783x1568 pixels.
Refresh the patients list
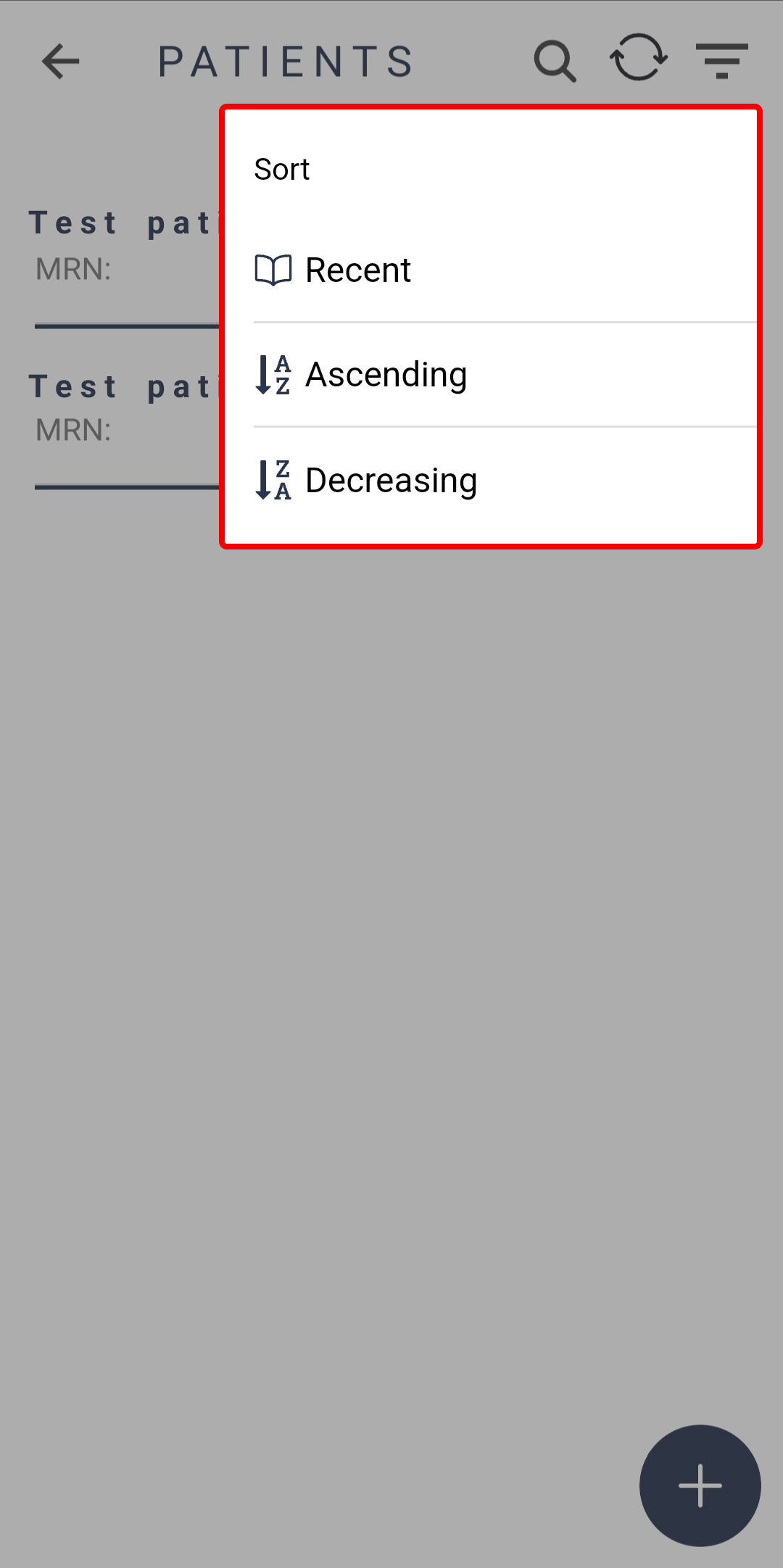click(x=639, y=58)
